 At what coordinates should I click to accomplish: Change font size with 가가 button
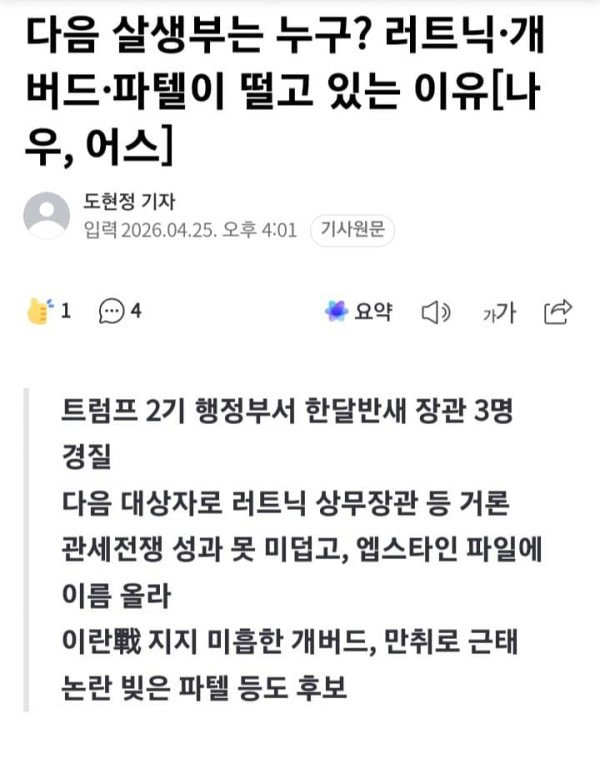(498, 312)
